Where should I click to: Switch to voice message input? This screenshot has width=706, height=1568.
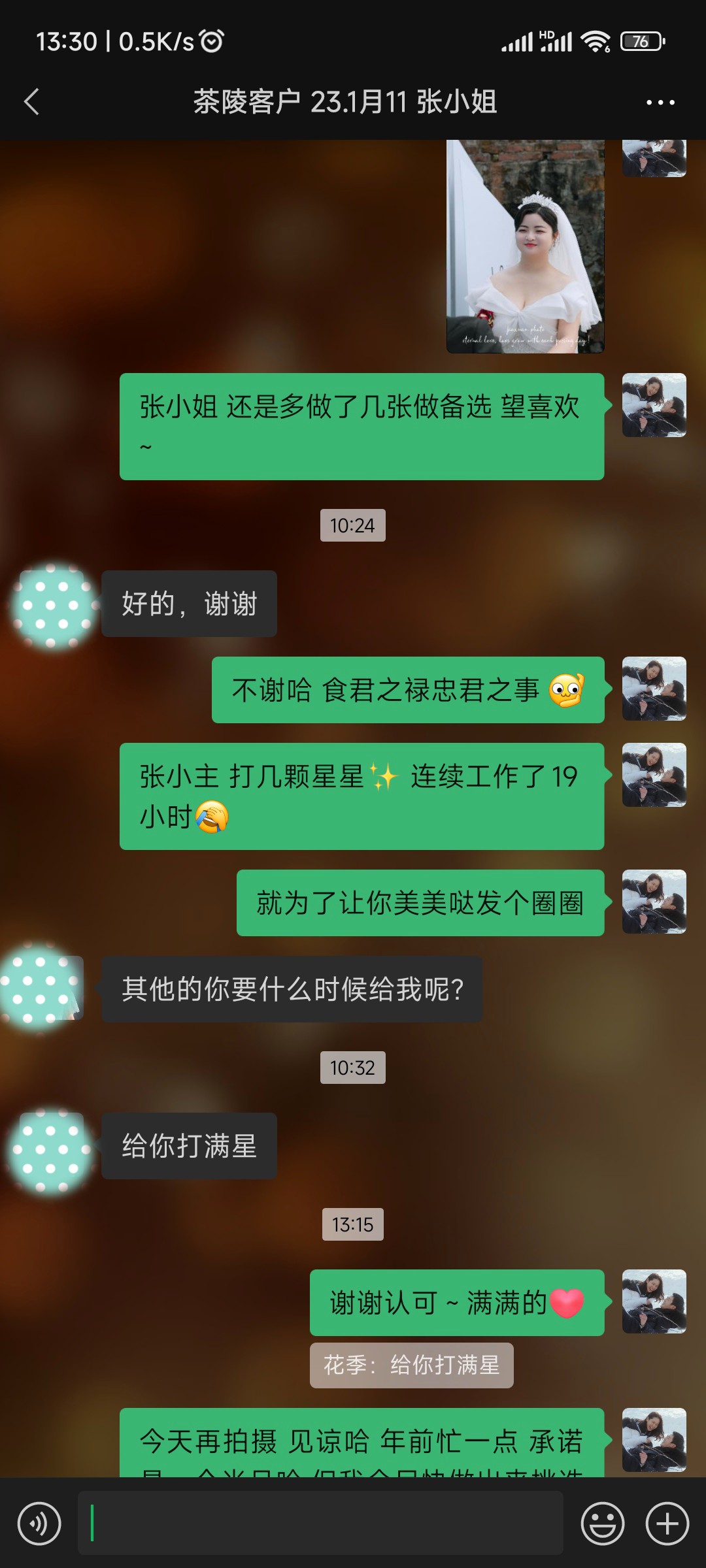click(x=39, y=1524)
